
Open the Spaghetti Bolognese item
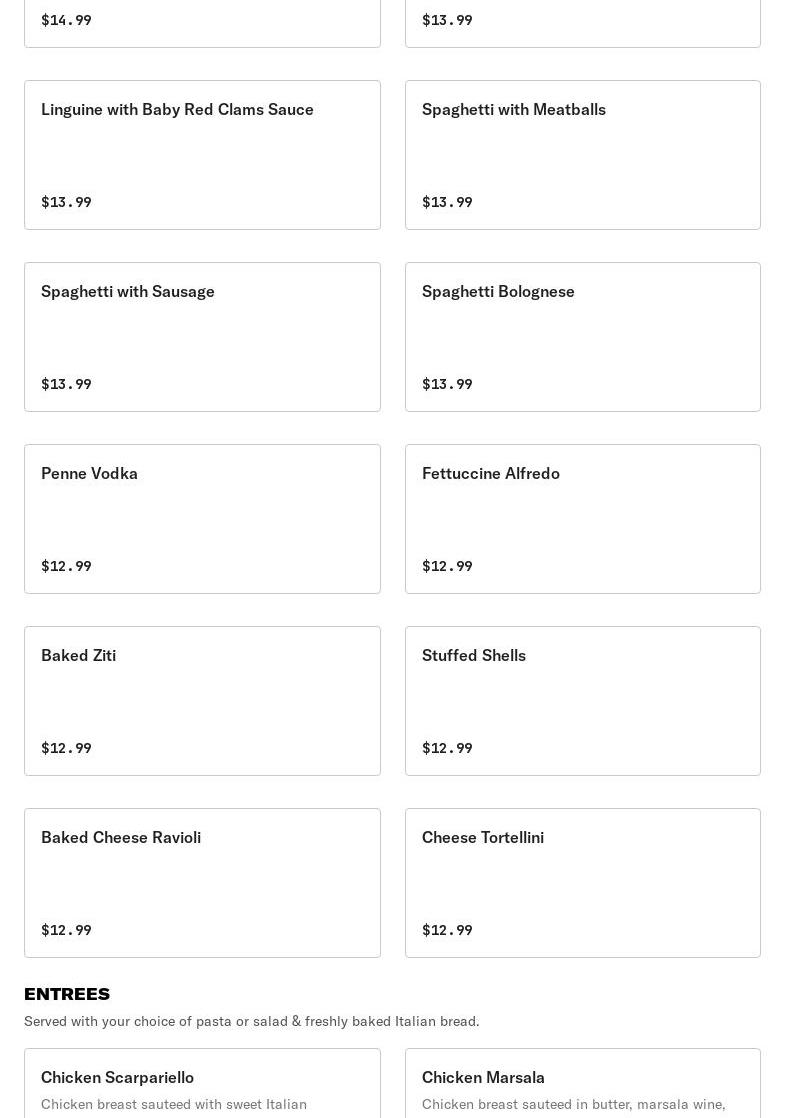click(582, 337)
